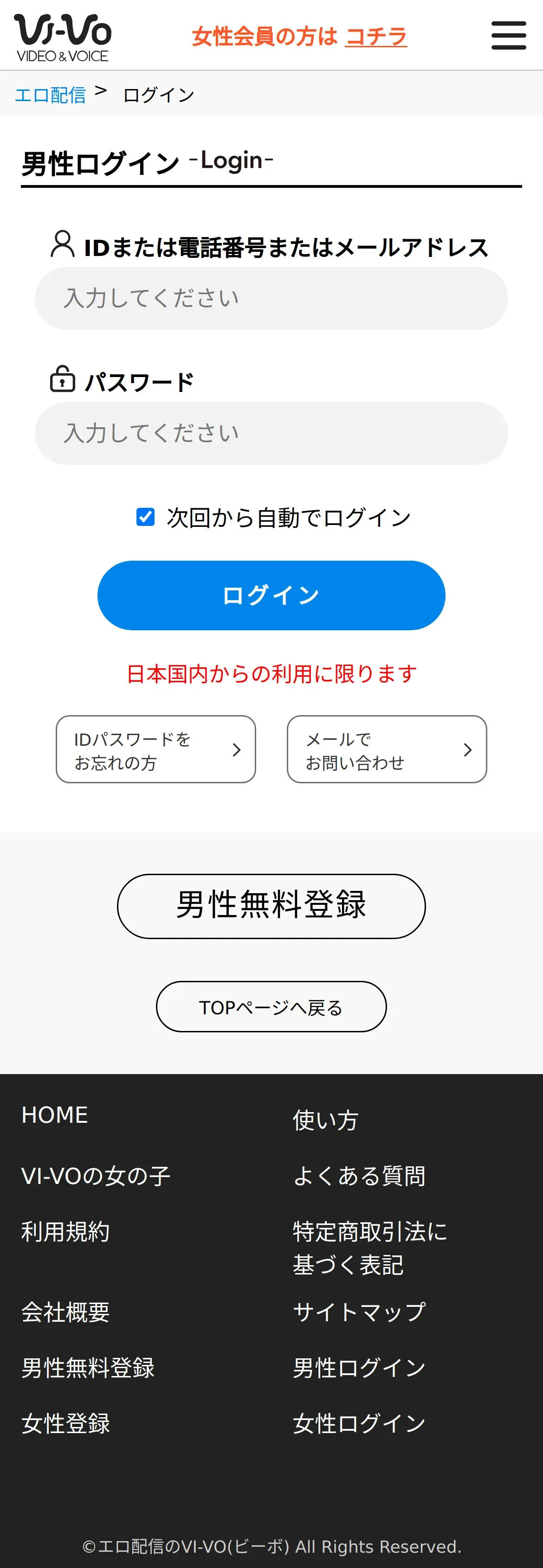The width and height of the screenshot is (543, 1568).
Task: Open 会社概要 footer link
Action: 66,1312
